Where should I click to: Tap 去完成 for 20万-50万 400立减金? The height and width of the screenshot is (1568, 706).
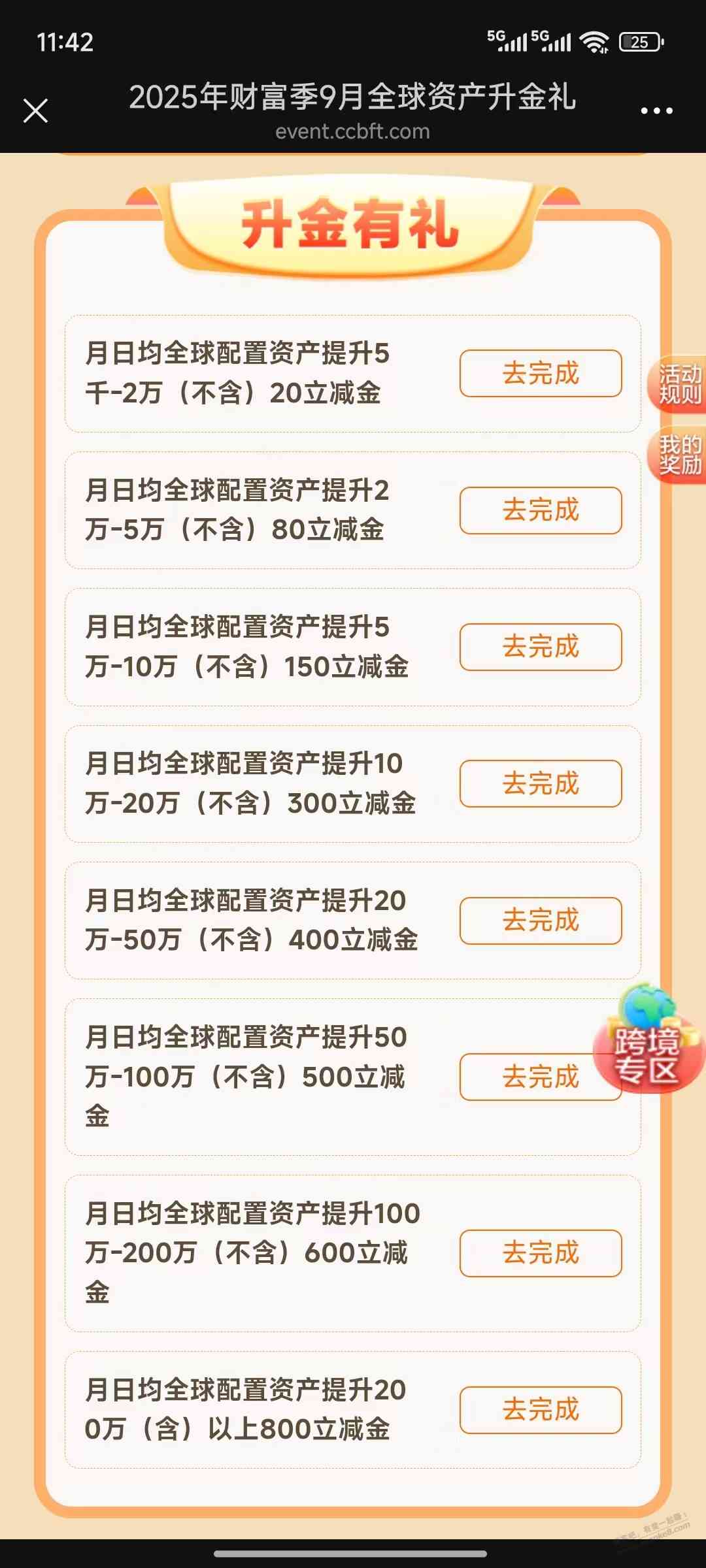coord(540,921)
